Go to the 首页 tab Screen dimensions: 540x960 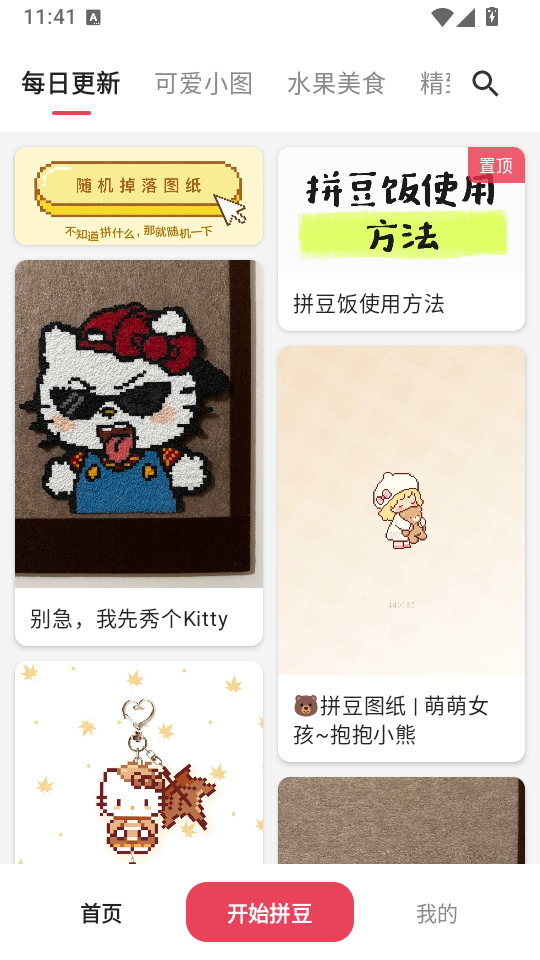pos(101,913)
